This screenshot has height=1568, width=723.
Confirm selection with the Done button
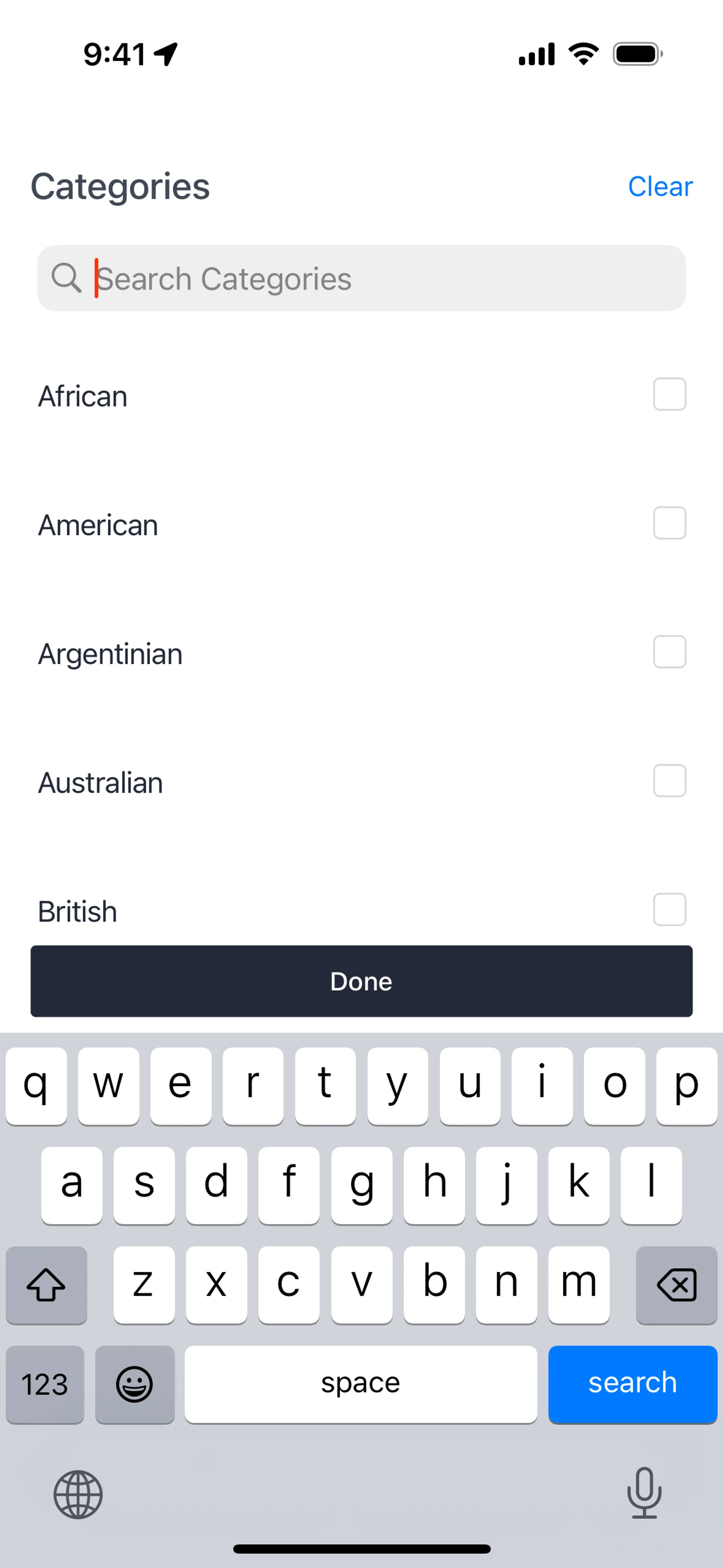[361, 981]
